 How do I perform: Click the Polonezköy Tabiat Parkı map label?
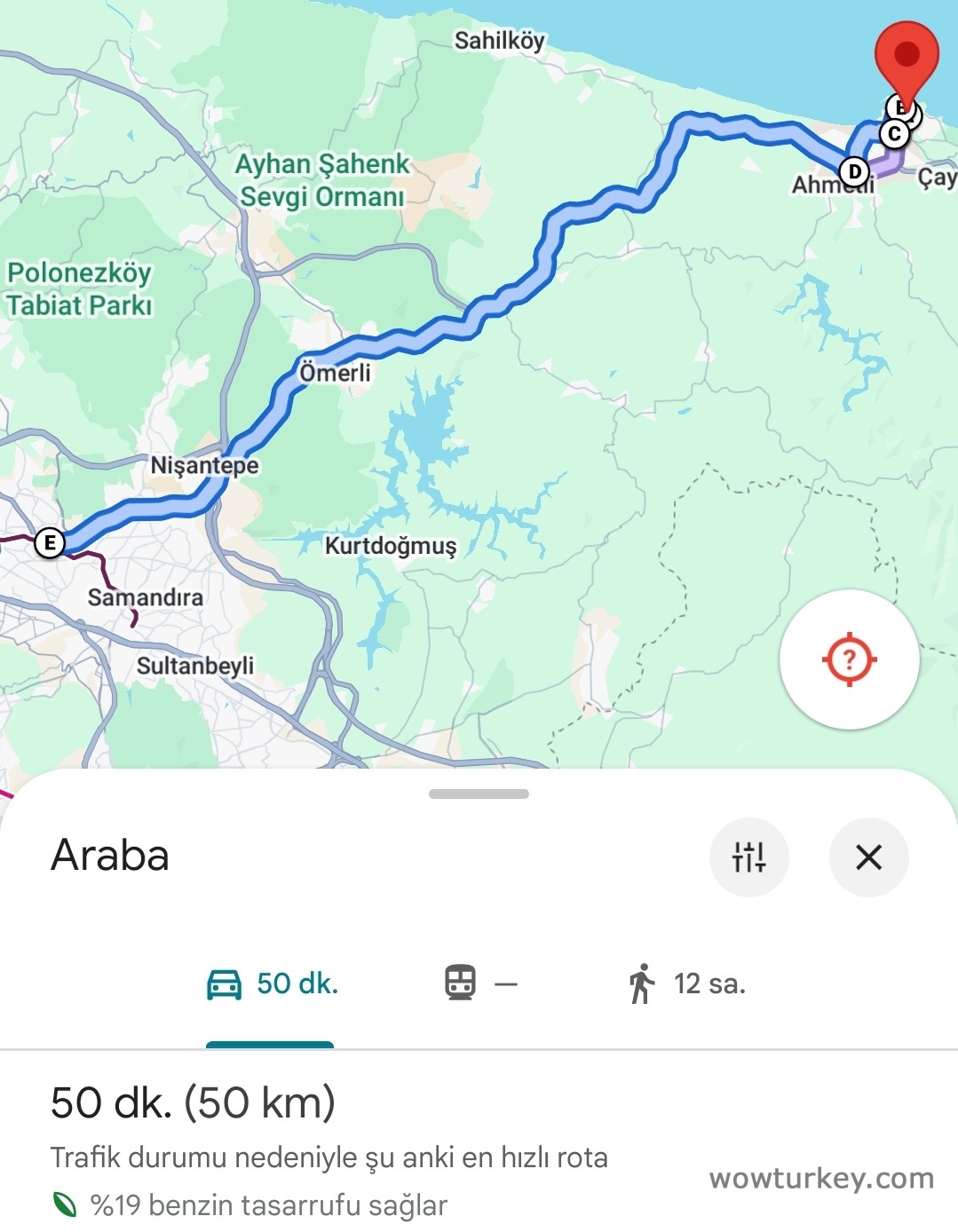[78, 288]
